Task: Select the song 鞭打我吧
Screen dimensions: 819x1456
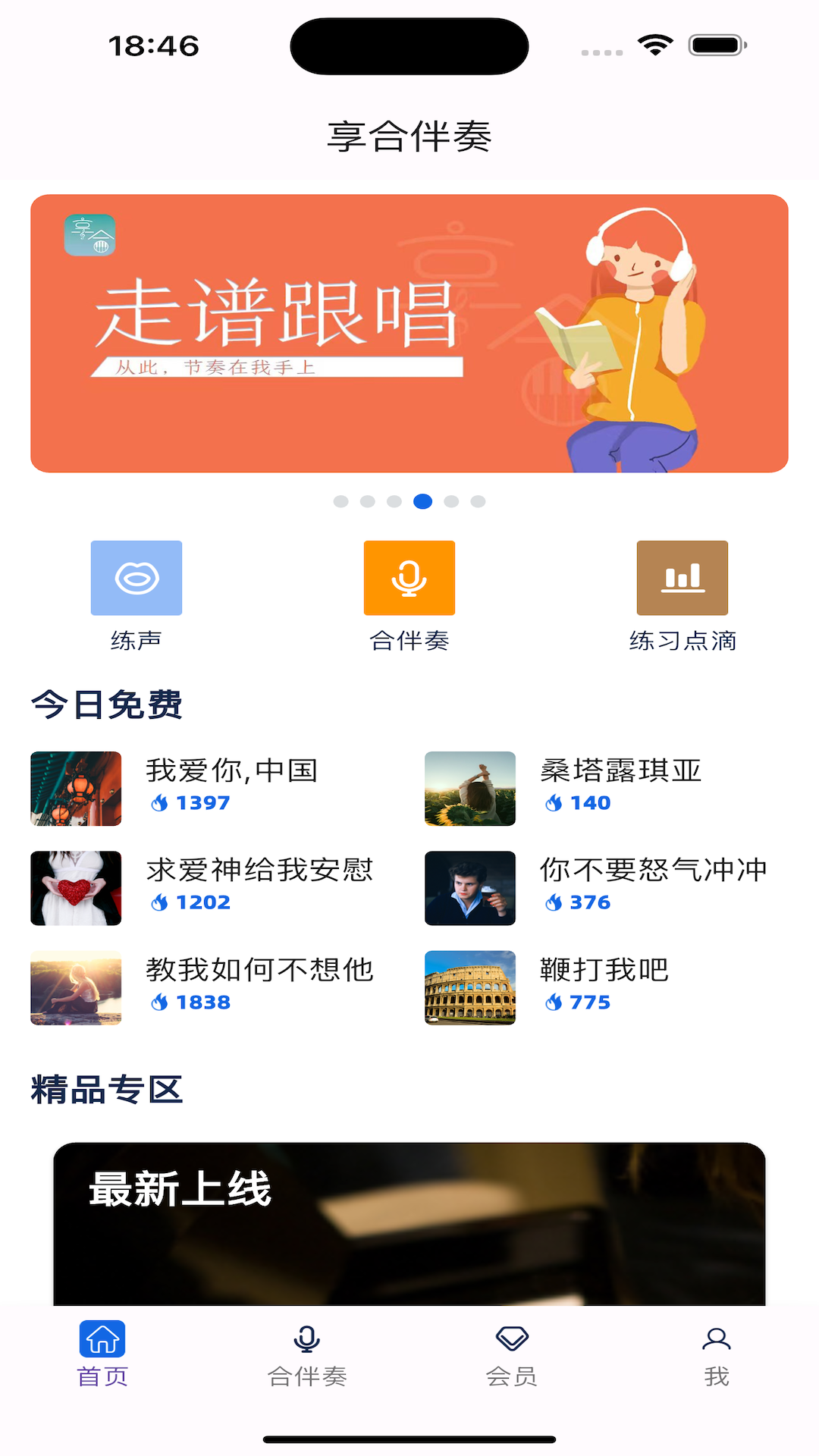Action: [x=604, y=969]
